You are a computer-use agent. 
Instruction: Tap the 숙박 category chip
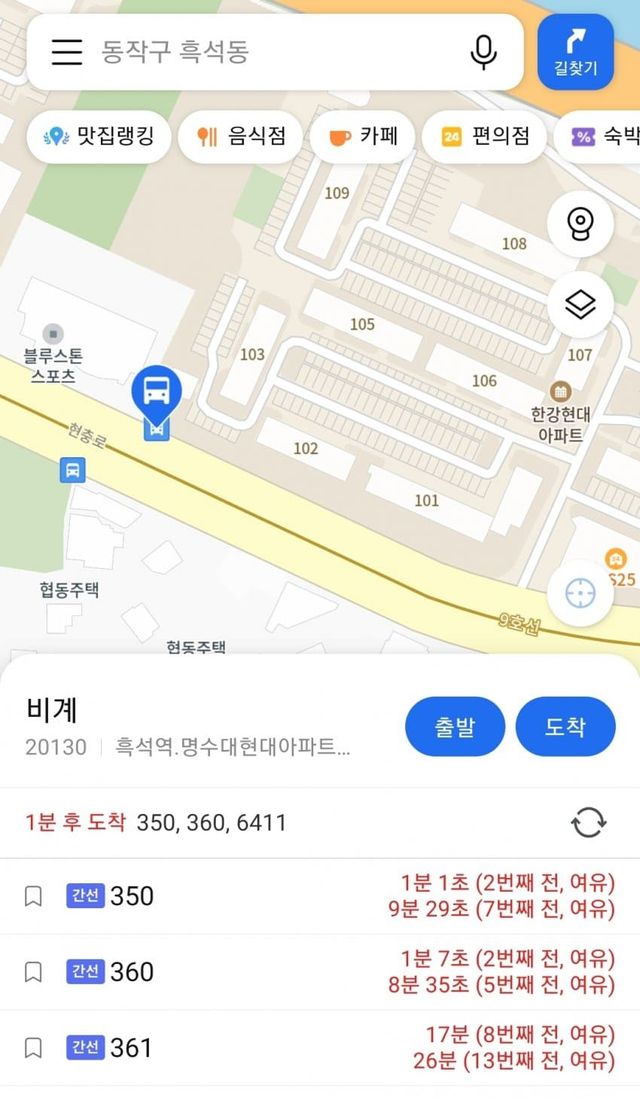(605, 136)
